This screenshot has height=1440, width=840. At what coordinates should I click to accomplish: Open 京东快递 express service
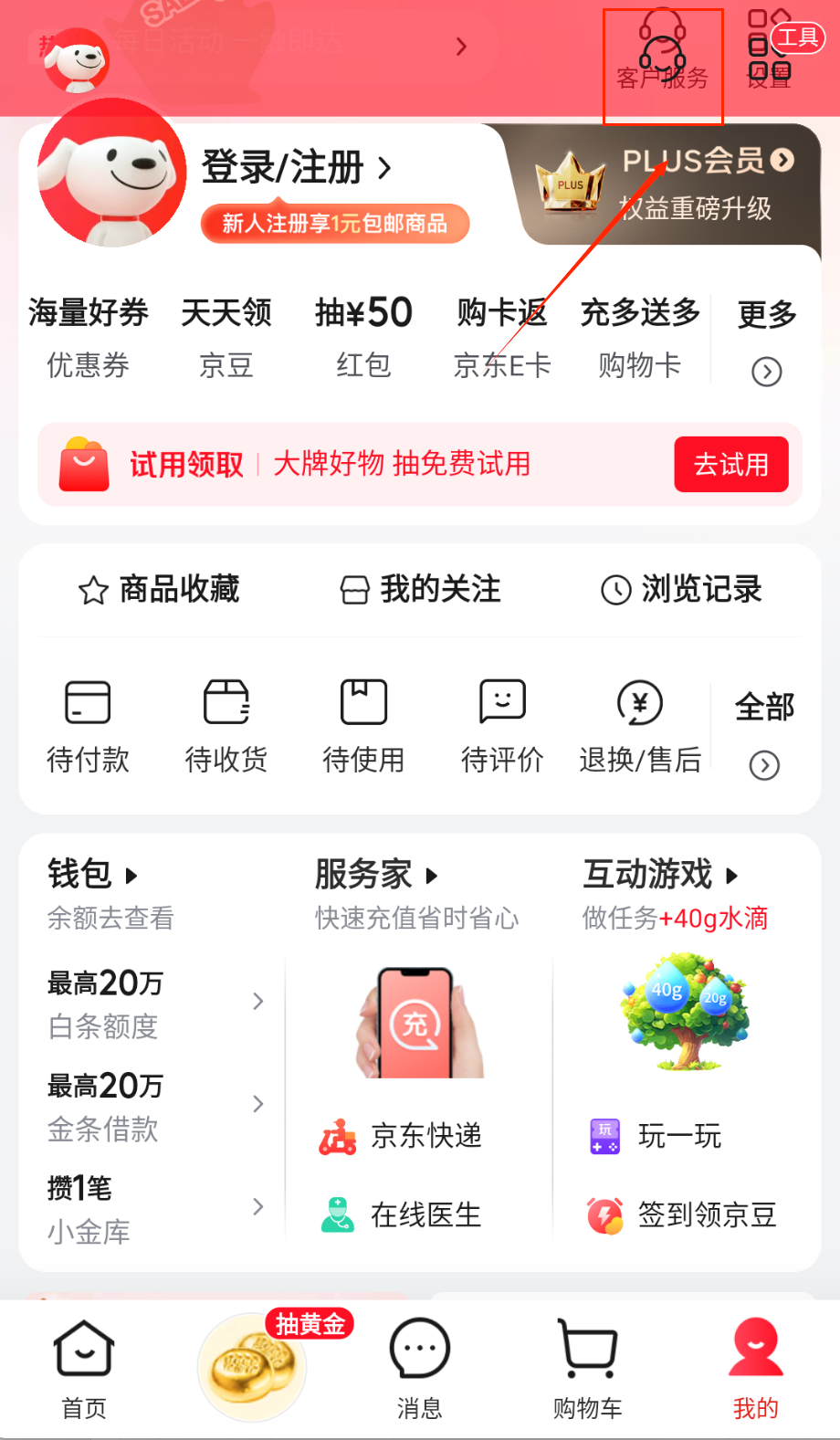402,1136
